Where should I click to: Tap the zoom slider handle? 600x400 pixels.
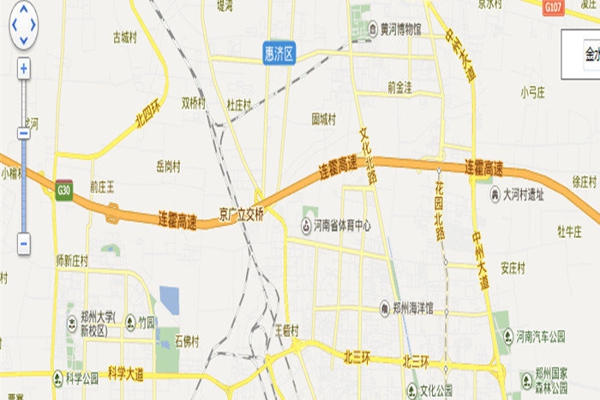coord(23,132)
